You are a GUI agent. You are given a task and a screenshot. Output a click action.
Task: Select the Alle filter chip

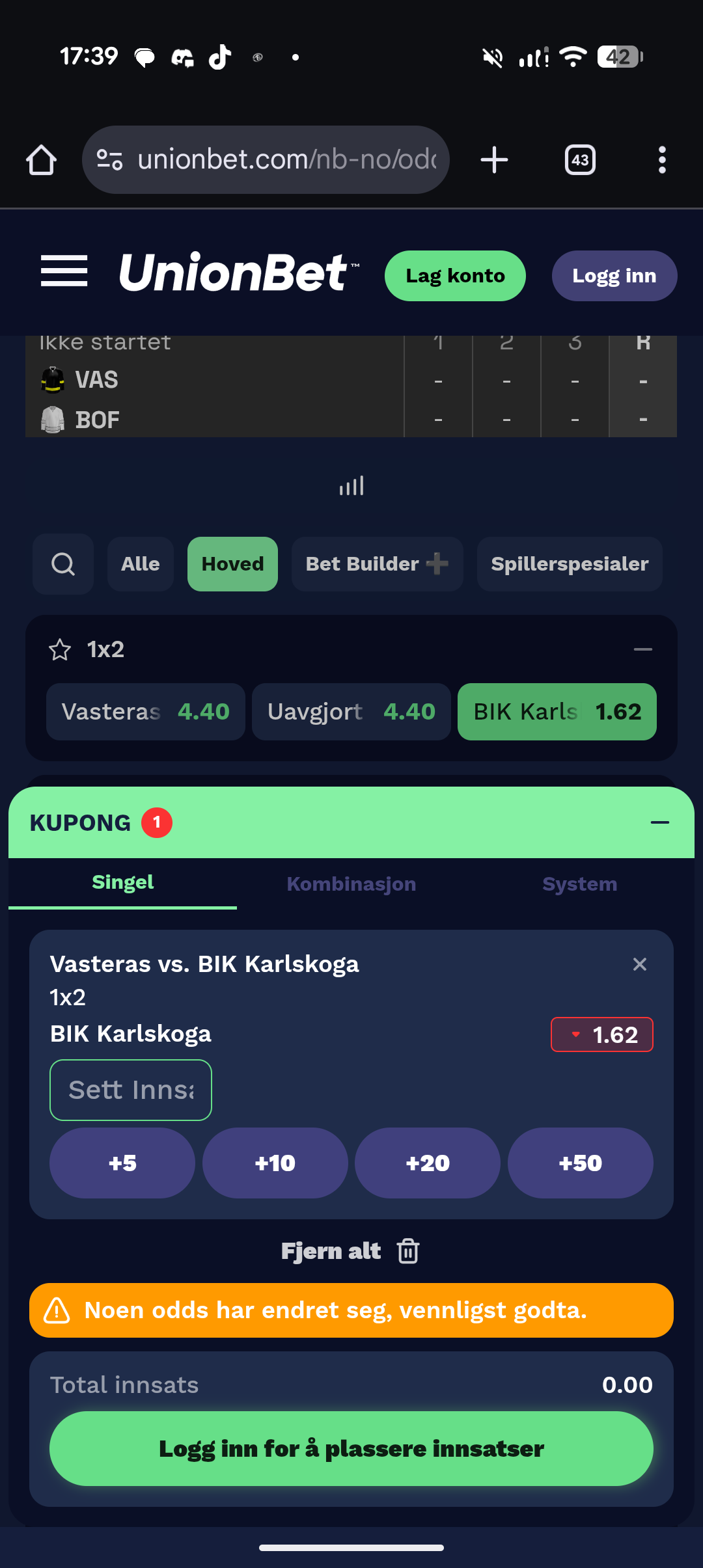pyautogui.click(x=141, y=564)
